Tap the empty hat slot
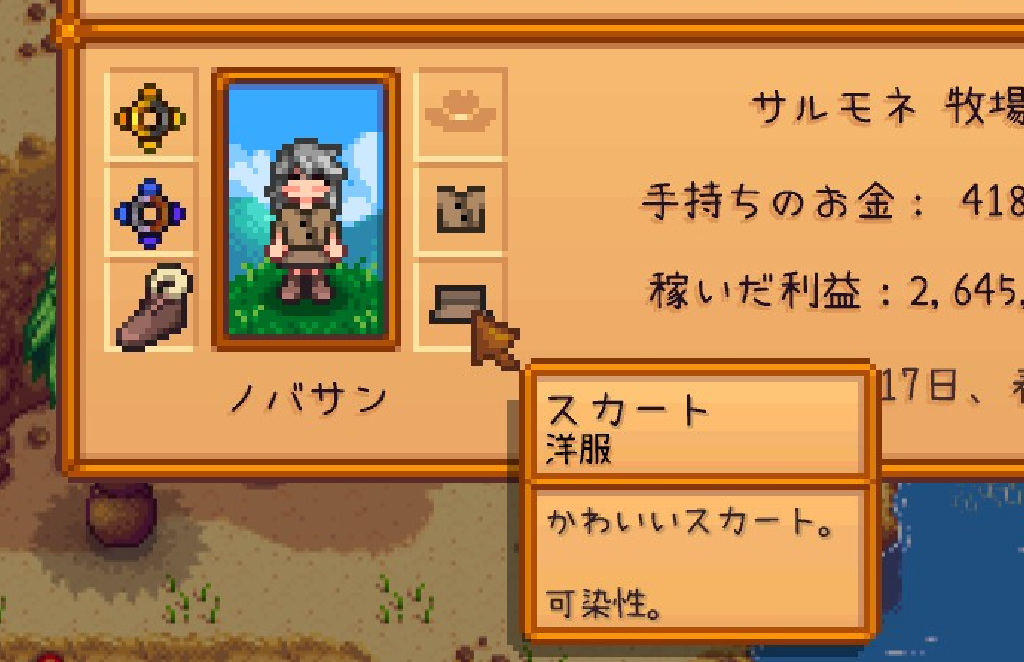Screen dimensions: 1024x662 460,114
